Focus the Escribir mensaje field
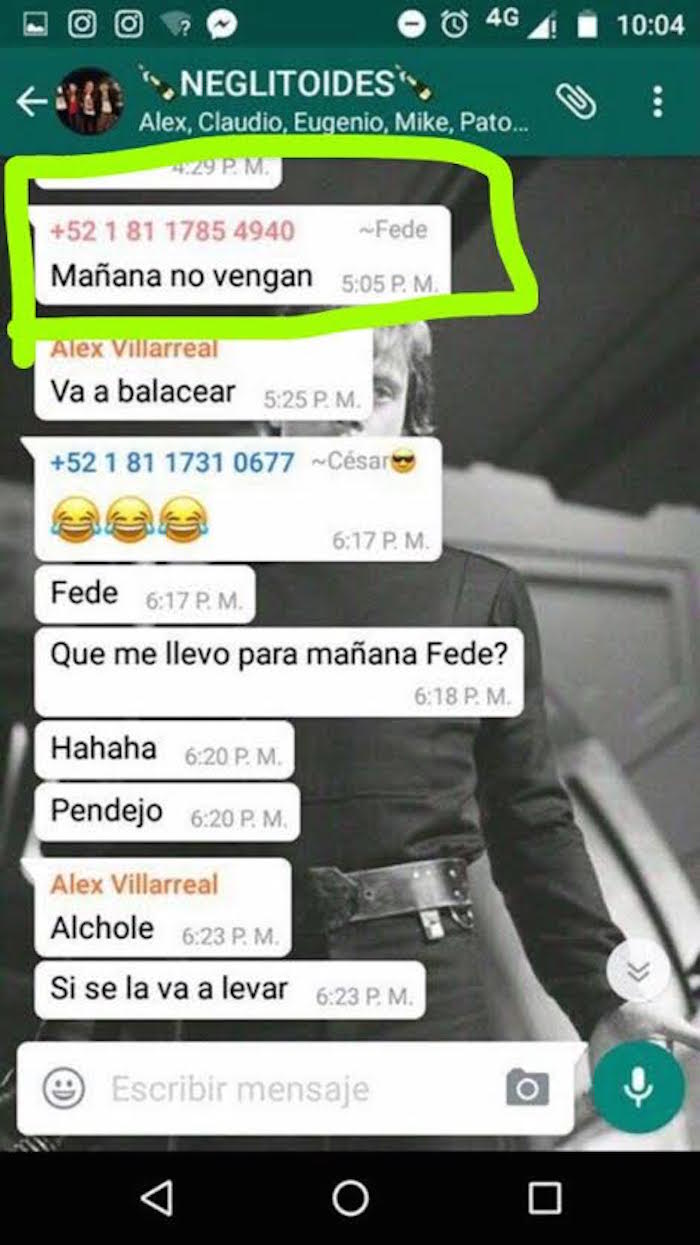700x1245 pixels. pos(280,1089)
